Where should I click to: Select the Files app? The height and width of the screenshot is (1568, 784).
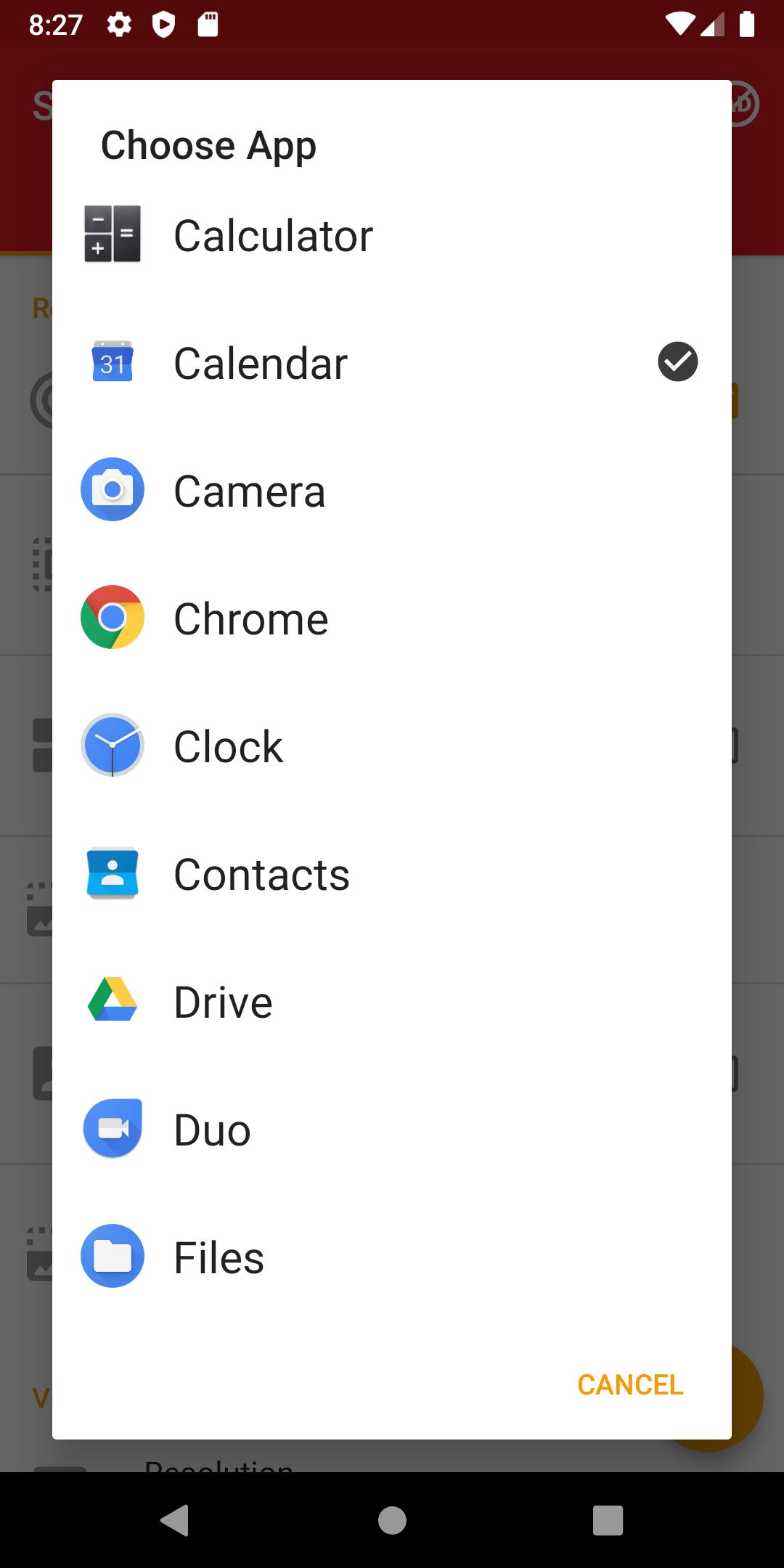pos(392,1257)
